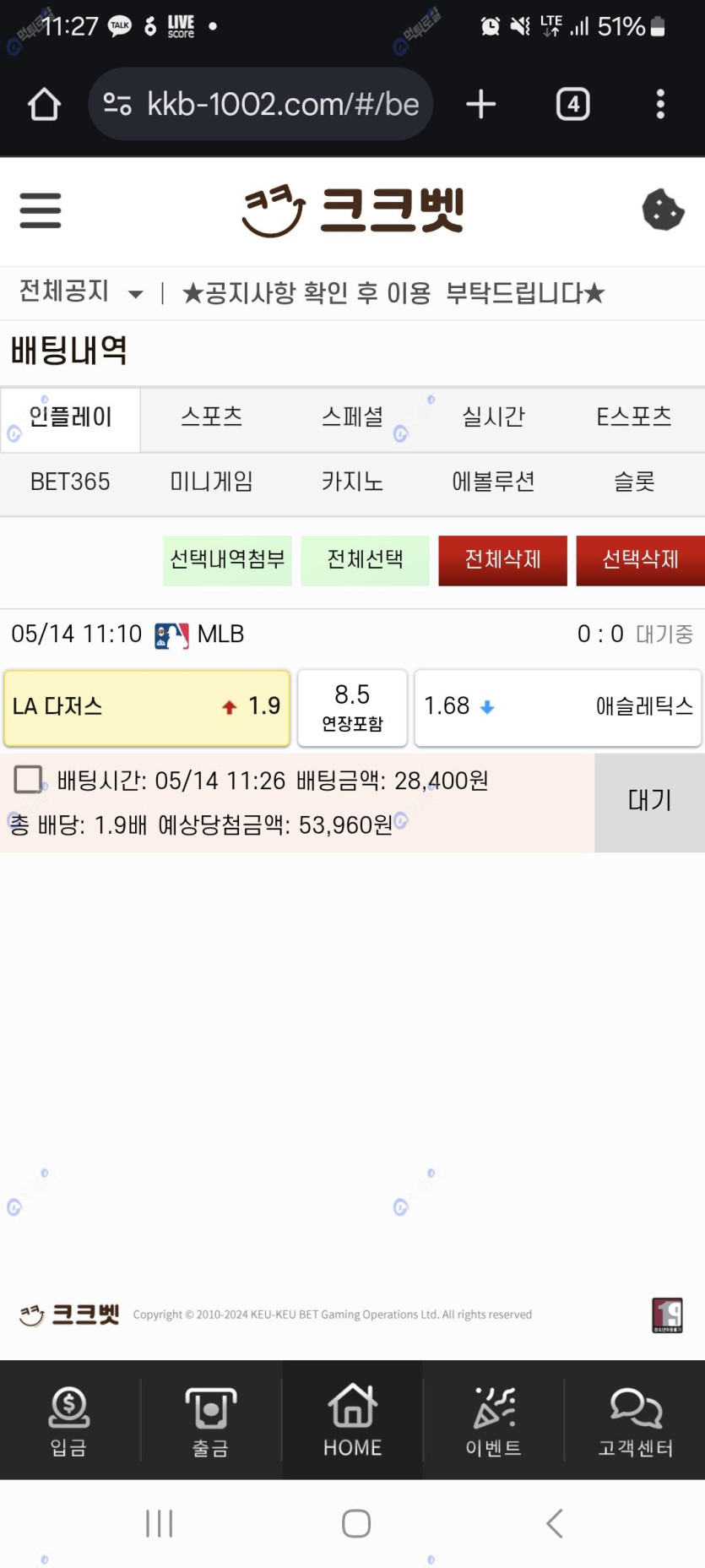Open the hamburger drawer menu
The height and width of the screenshot is (1568, 705).
coord(41,210)
